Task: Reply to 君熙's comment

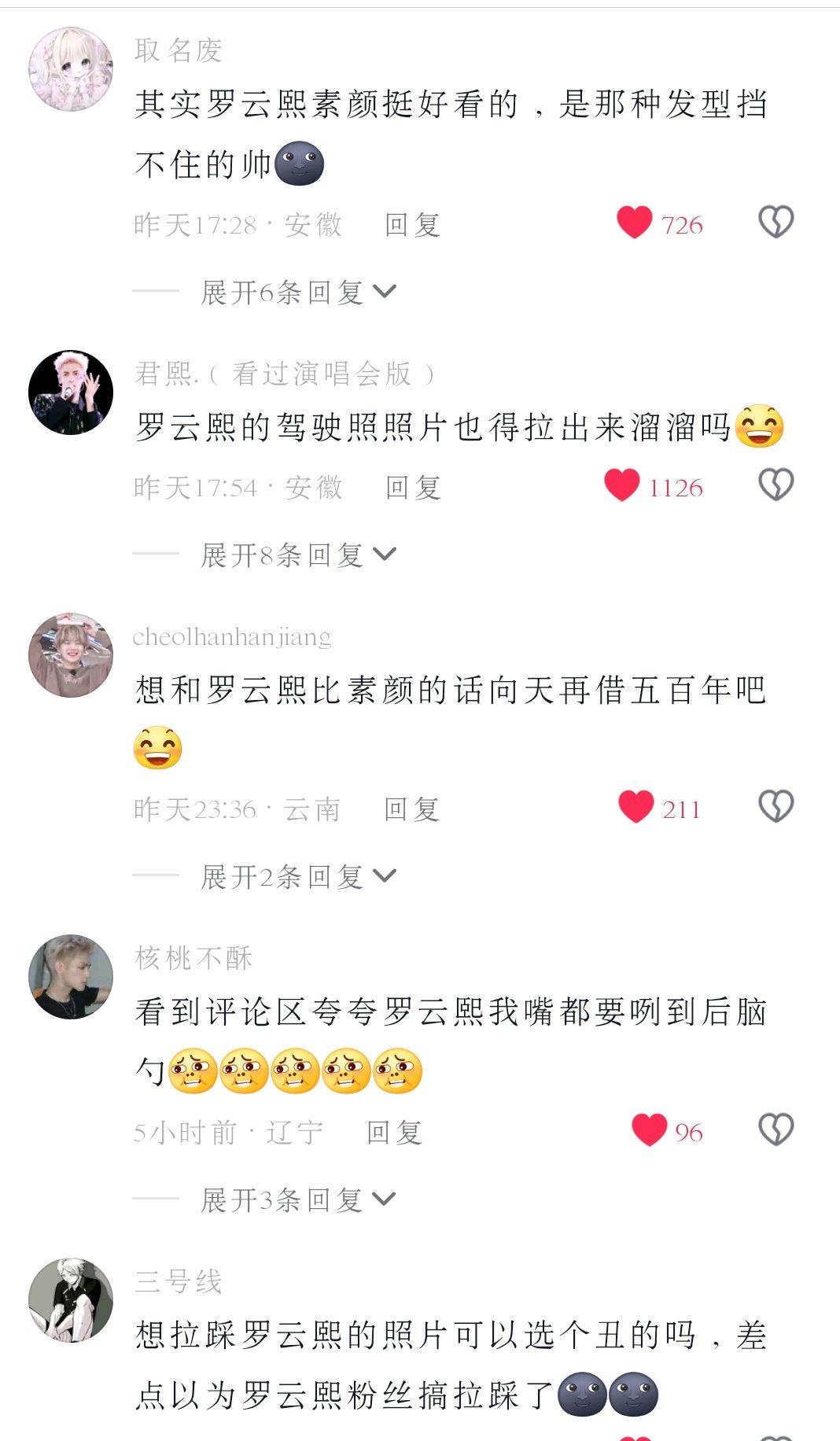Action: pyautogui.click(x=412, y=488)
